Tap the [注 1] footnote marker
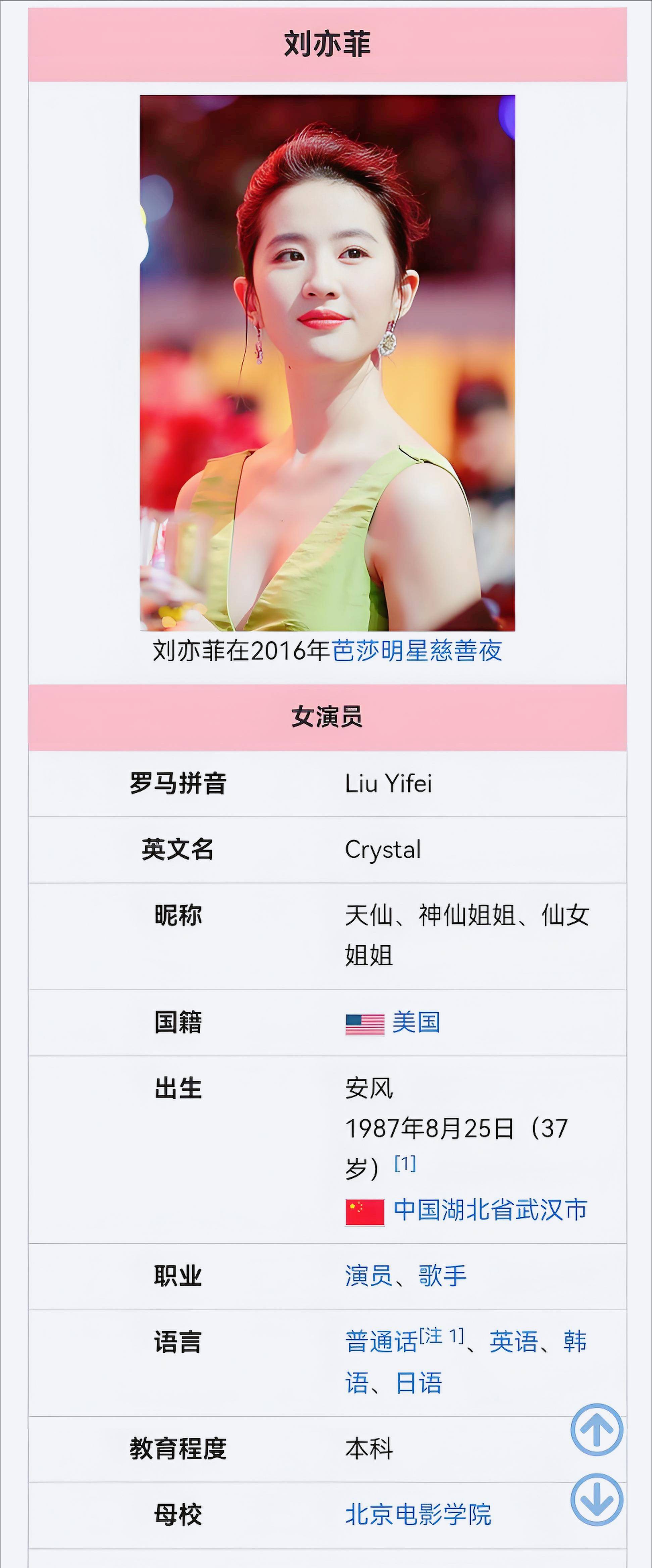The height and width of the screenshot is (1568, 652). click(x=441, y=1336)
